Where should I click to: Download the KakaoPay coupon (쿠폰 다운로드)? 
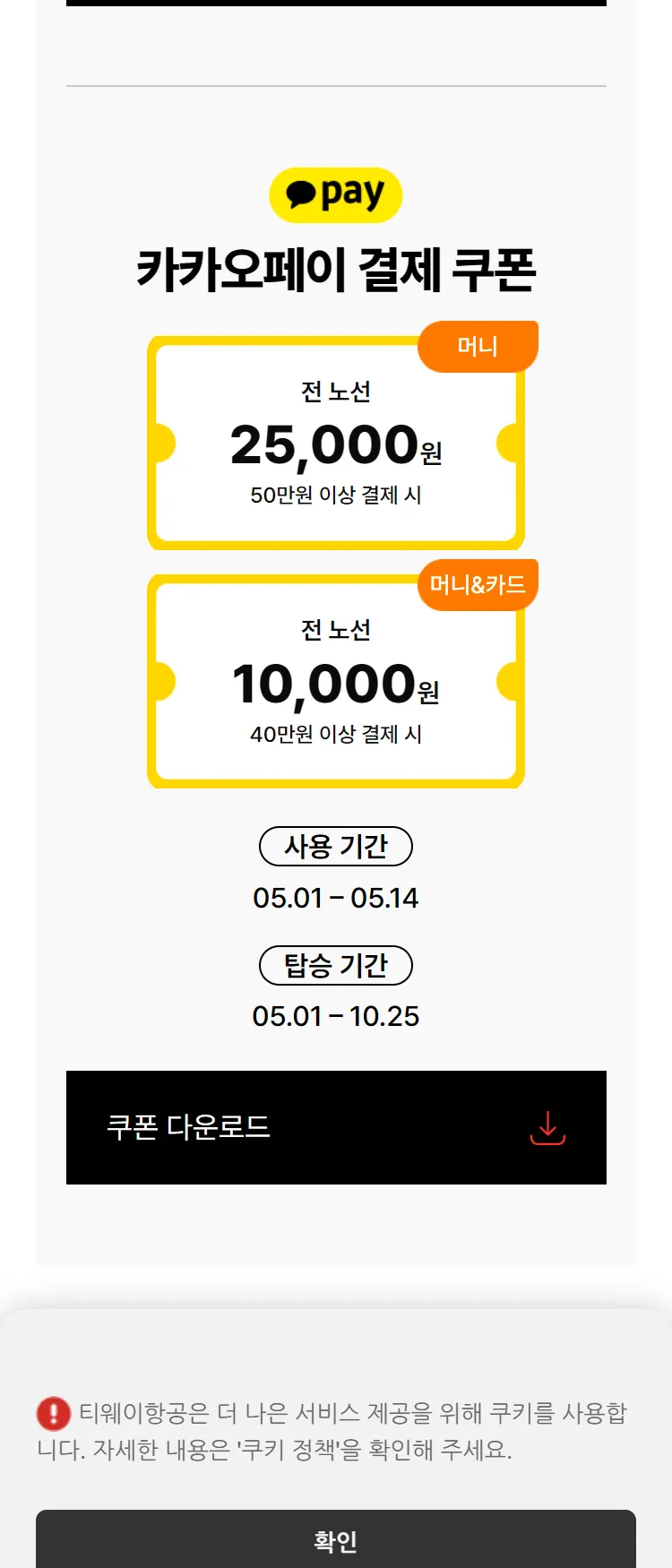336,1127
